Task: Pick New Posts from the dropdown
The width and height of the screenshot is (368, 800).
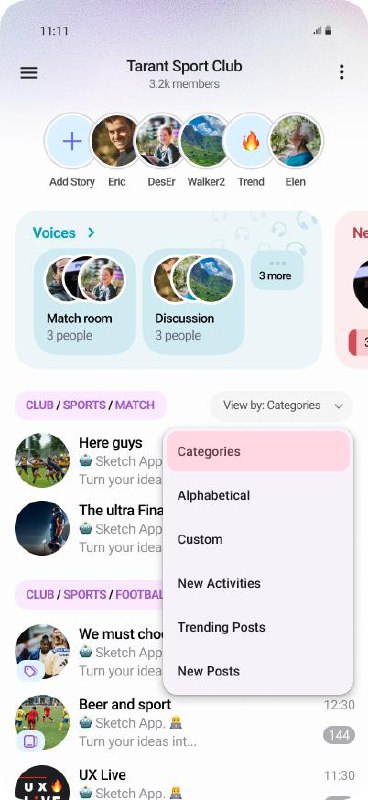Action: coord(208,671)
